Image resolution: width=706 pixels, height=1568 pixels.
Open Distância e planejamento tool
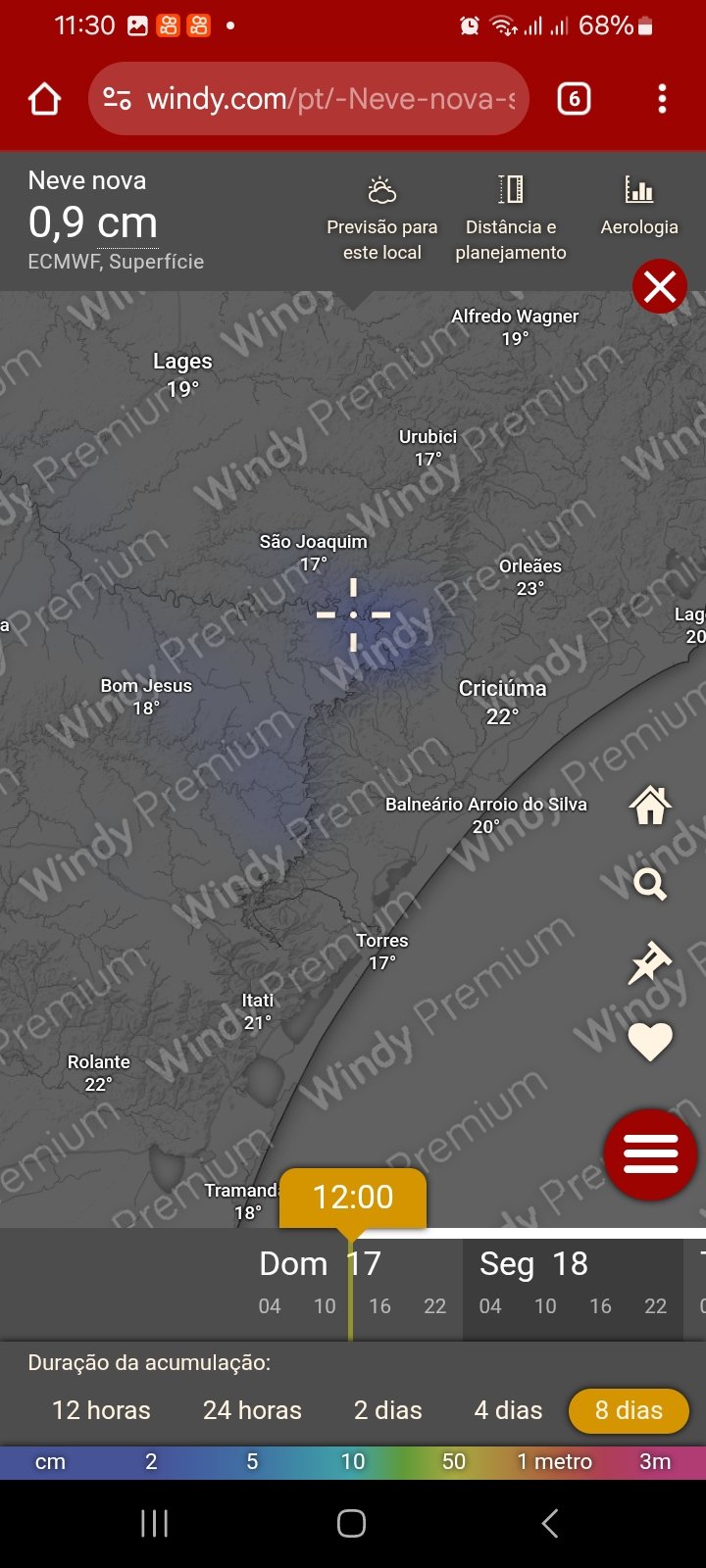[511, 219]
